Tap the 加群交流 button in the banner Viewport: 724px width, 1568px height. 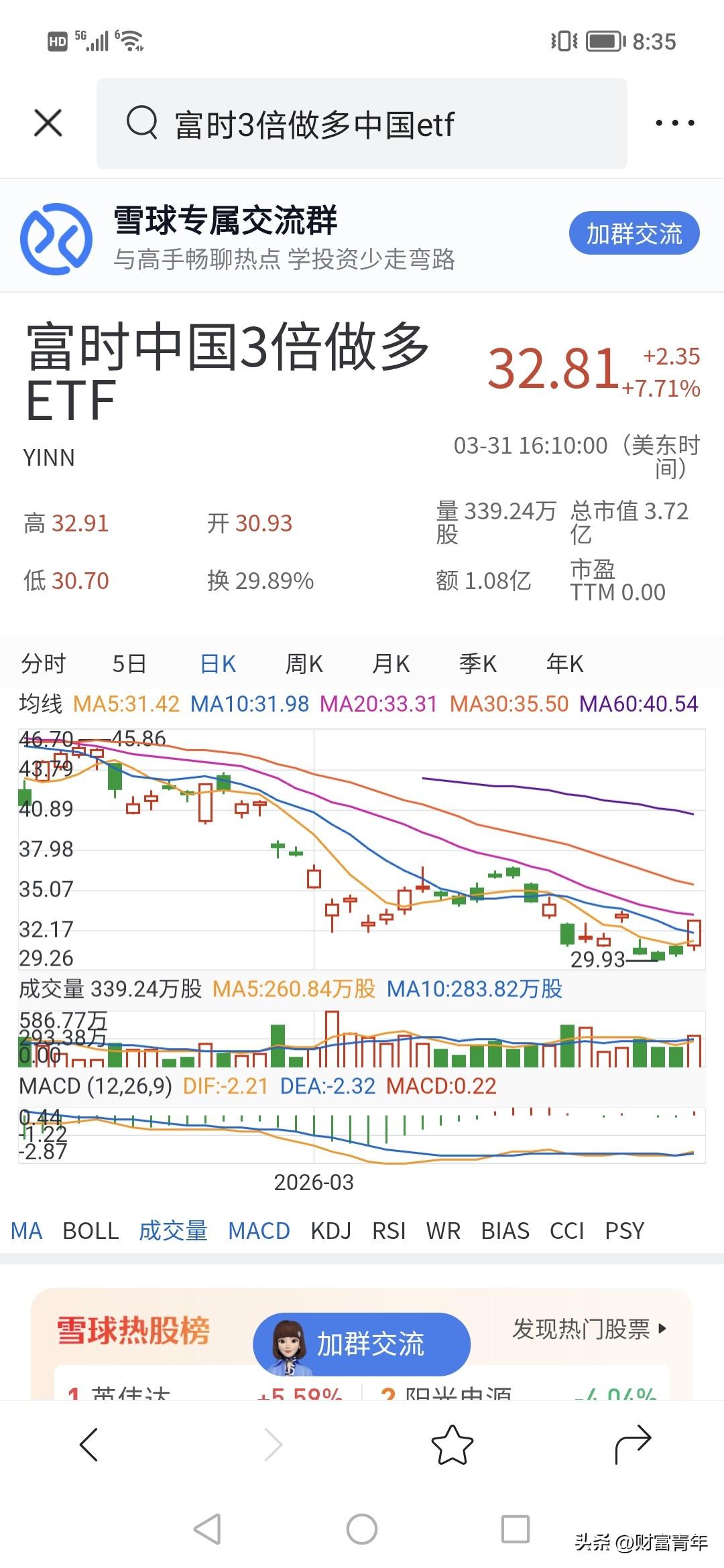(x=633, y=234)
